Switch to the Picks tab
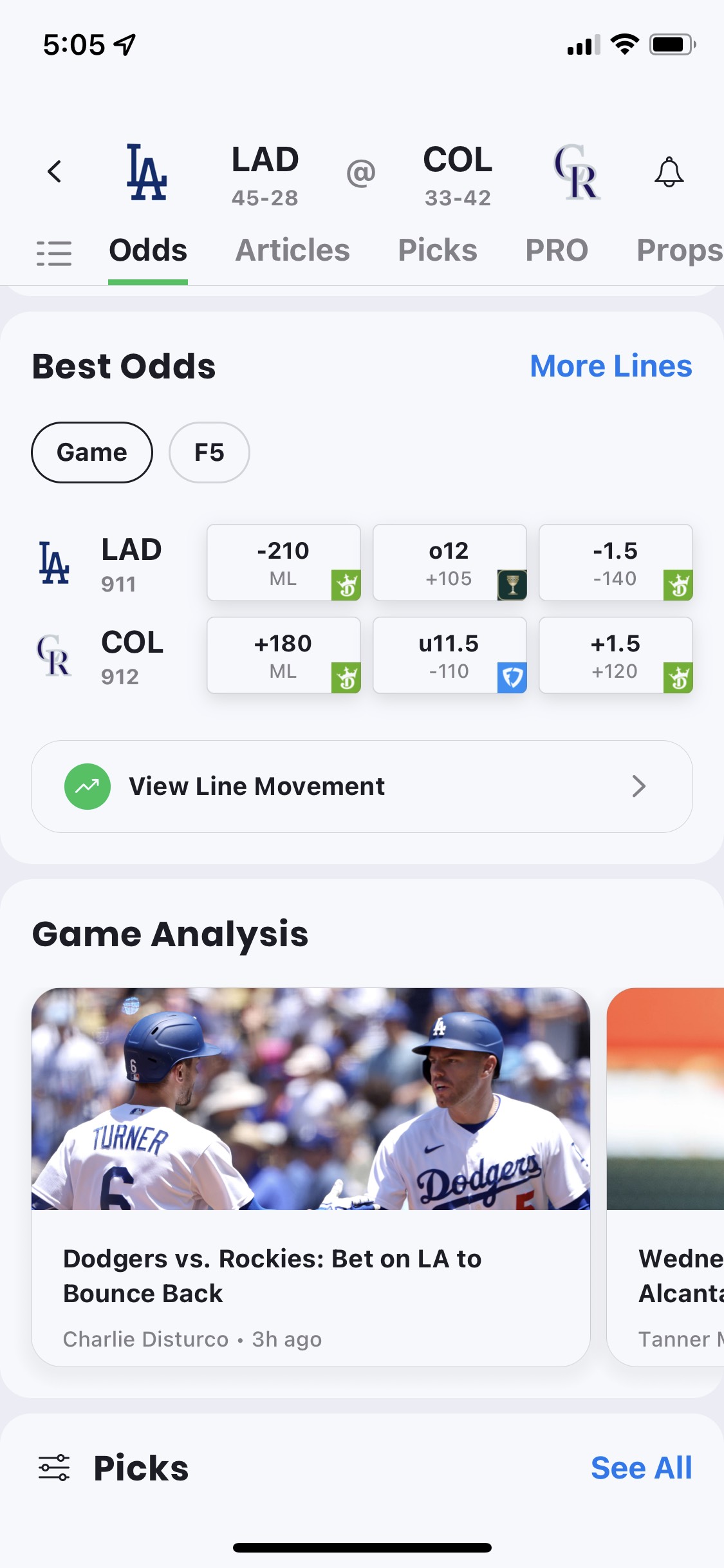Viewport: 724px width, 1568px height. pyautogui.click(x=438, y=250)
